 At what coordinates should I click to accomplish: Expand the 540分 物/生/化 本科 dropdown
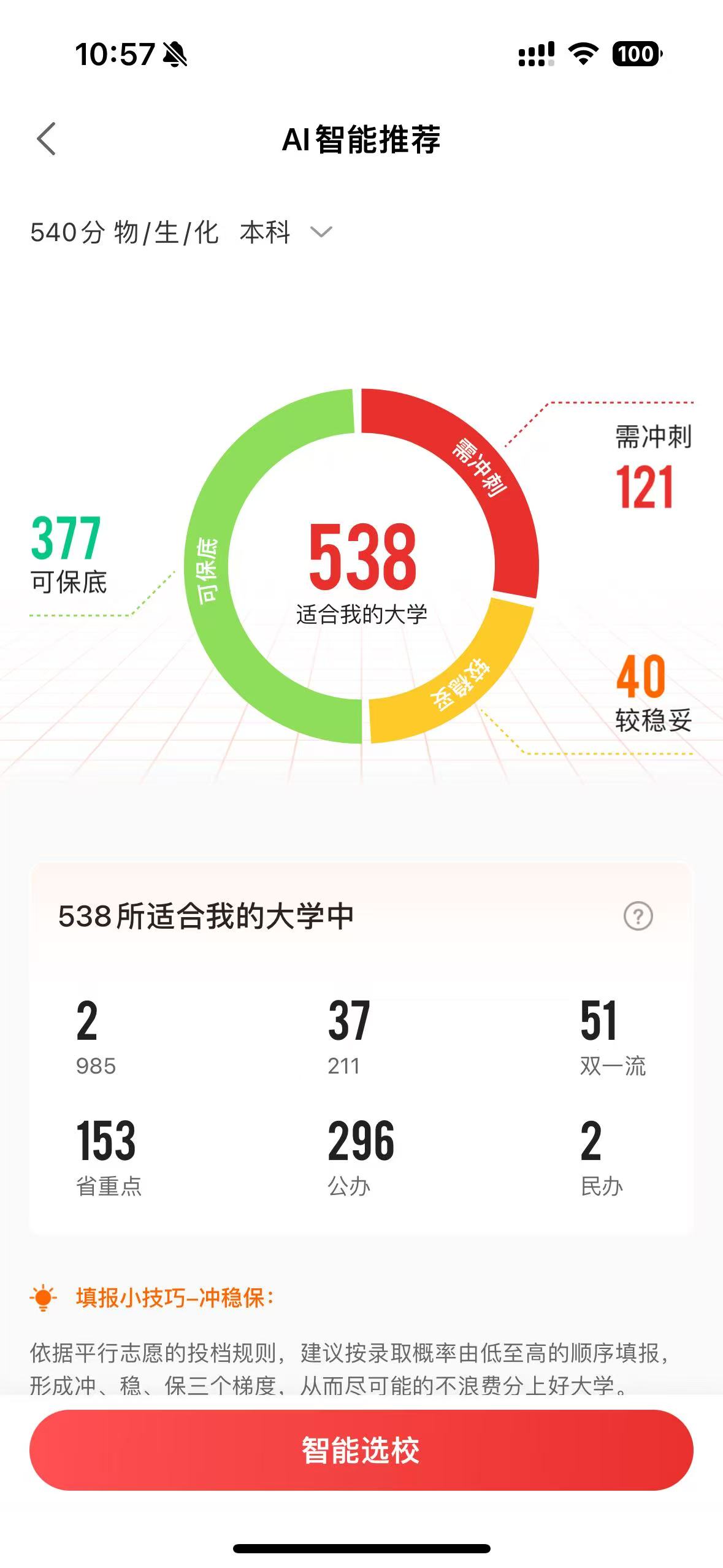[321, 232]
